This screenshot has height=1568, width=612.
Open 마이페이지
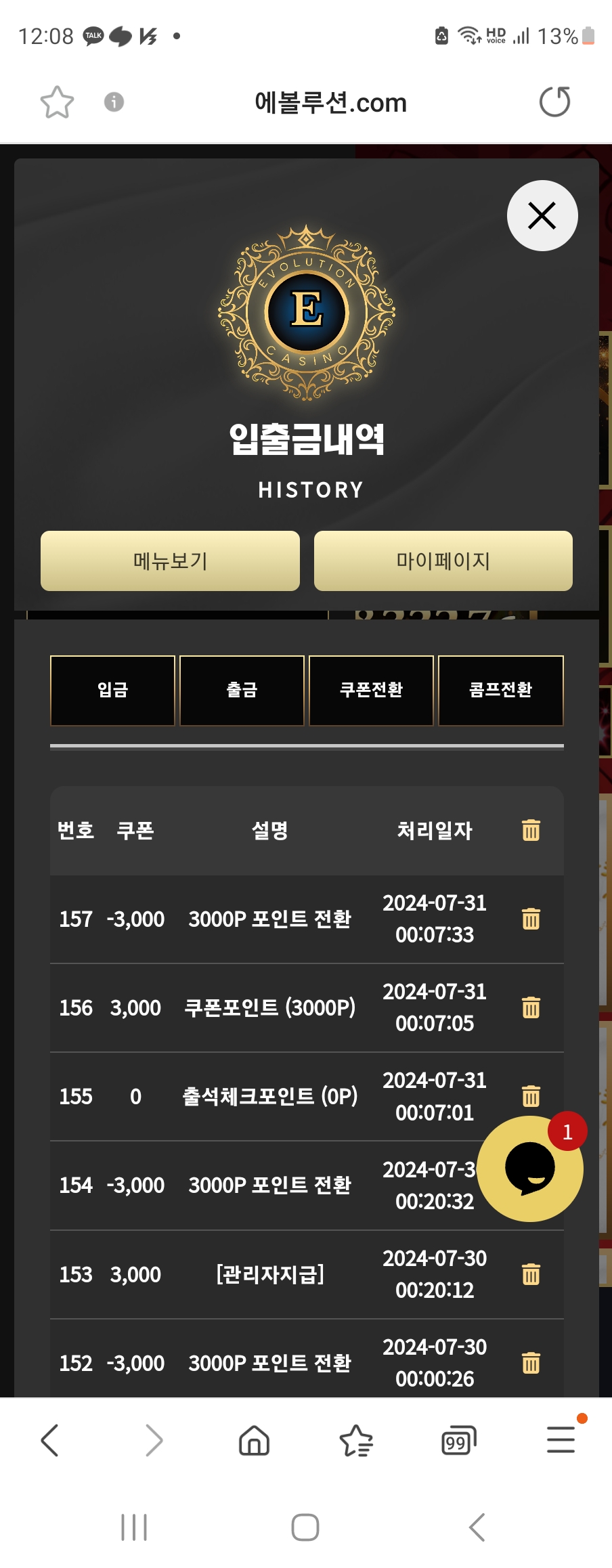pos(443,561)
